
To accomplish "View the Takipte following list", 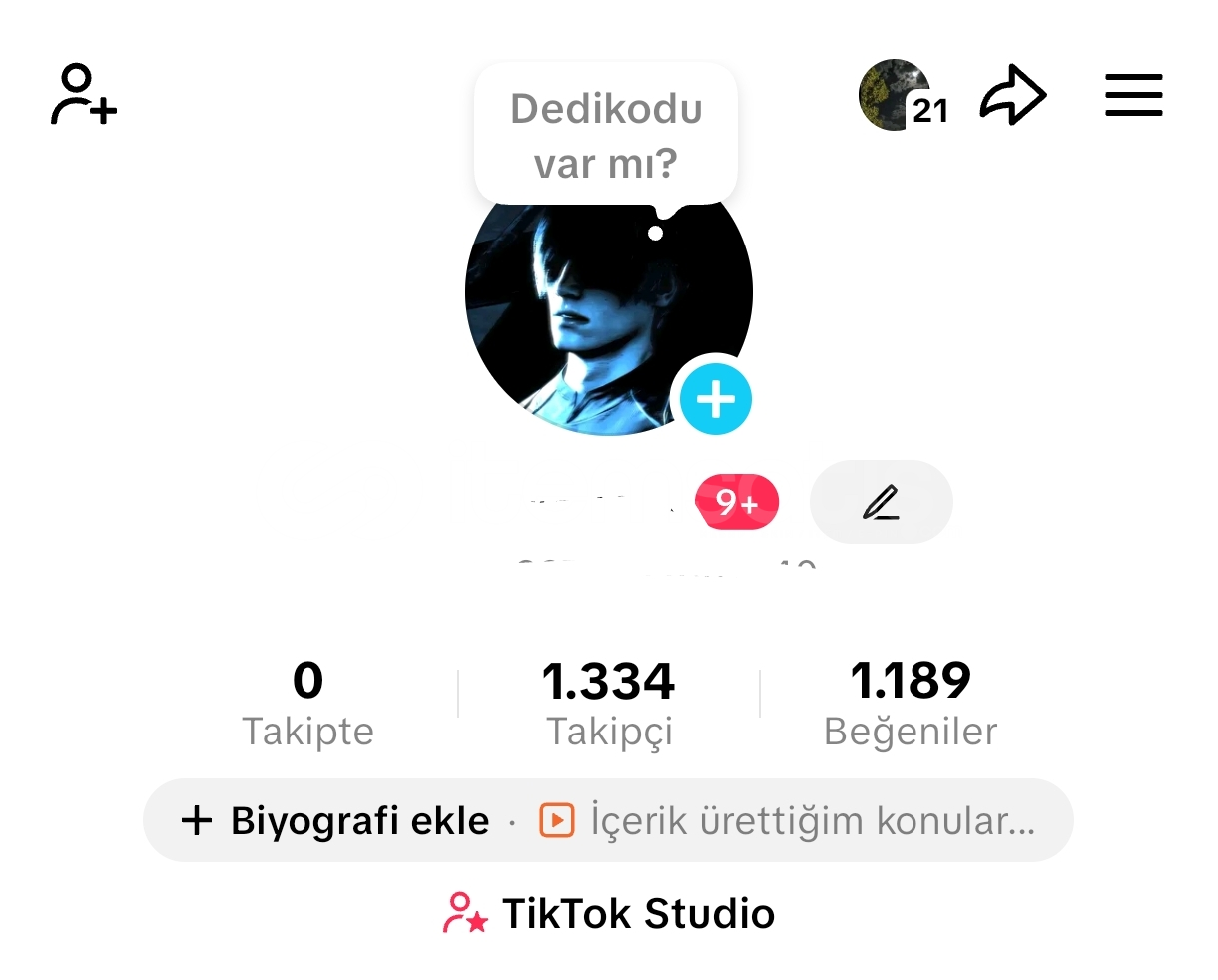I will (x=307, y=704).
